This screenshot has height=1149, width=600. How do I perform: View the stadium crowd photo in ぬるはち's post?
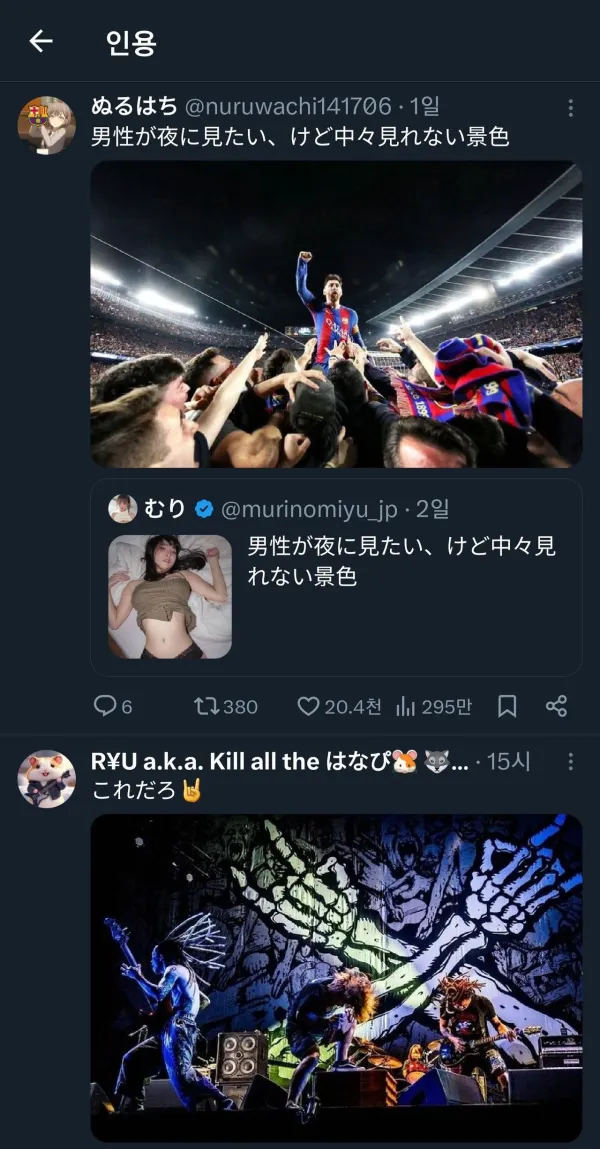click(336, 314)
